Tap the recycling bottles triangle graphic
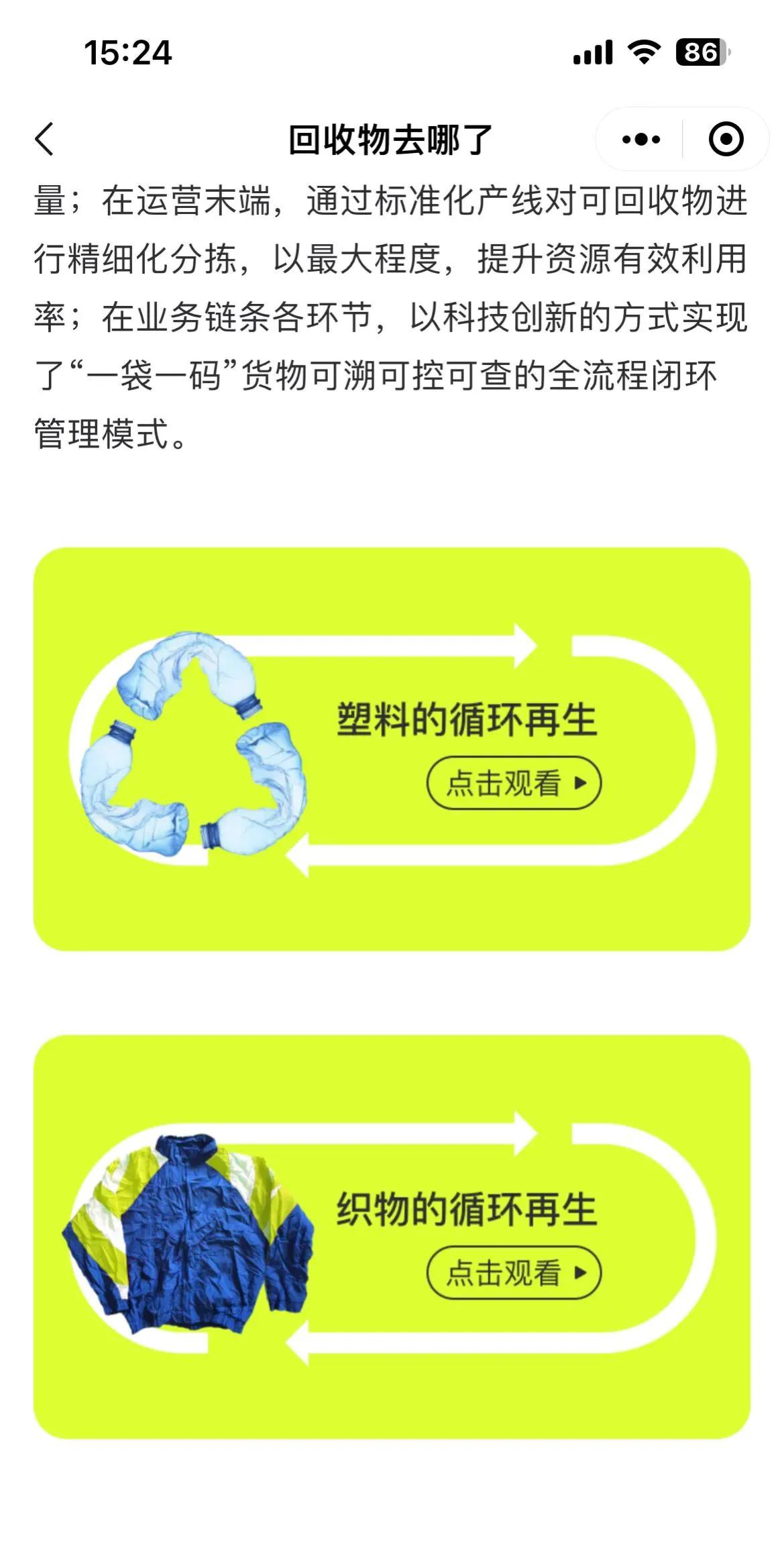The height and width of the screenshot is (1552, 784). pos(188,745)
